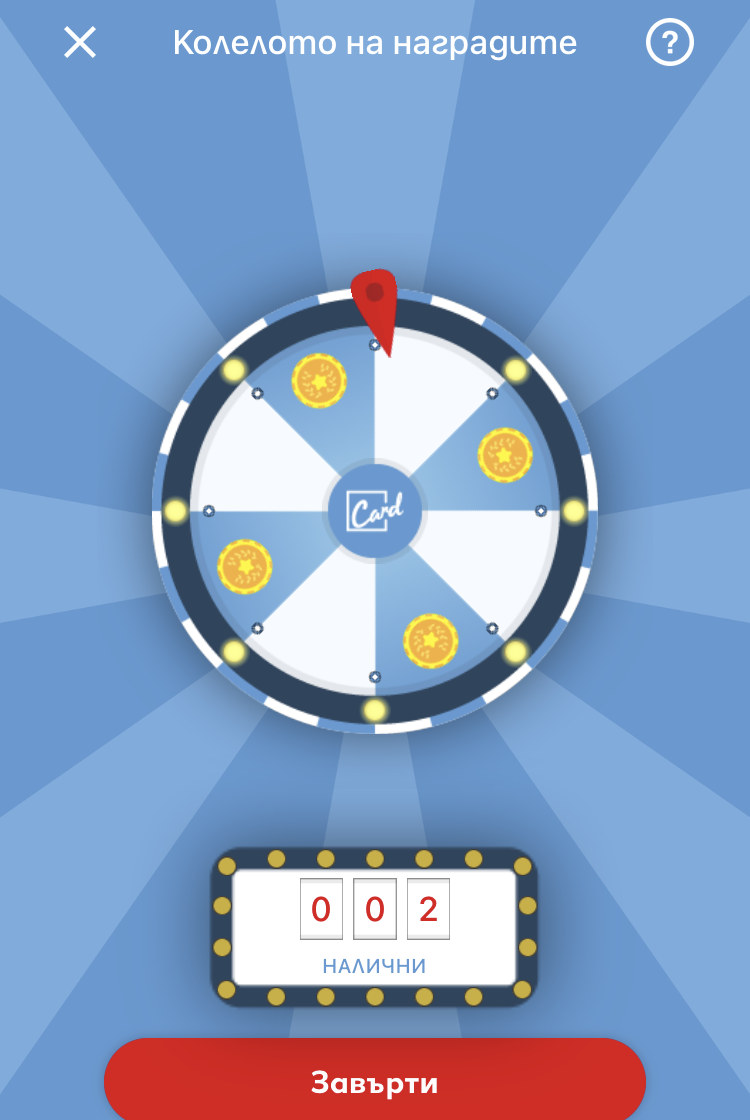Close the prize wheel screen
This screenshot has height=1120, width=750.
pyautogui.click(x=80, y=42)
